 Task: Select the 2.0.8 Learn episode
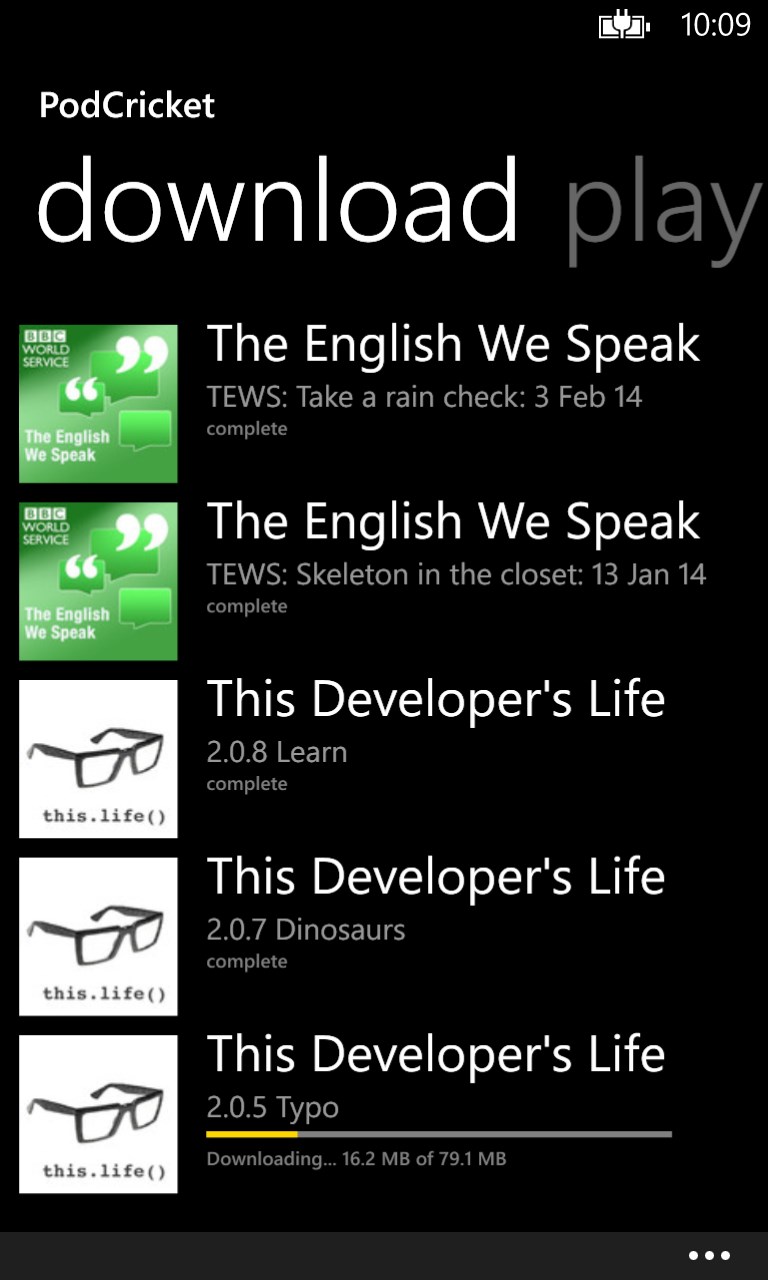point(277,752)
